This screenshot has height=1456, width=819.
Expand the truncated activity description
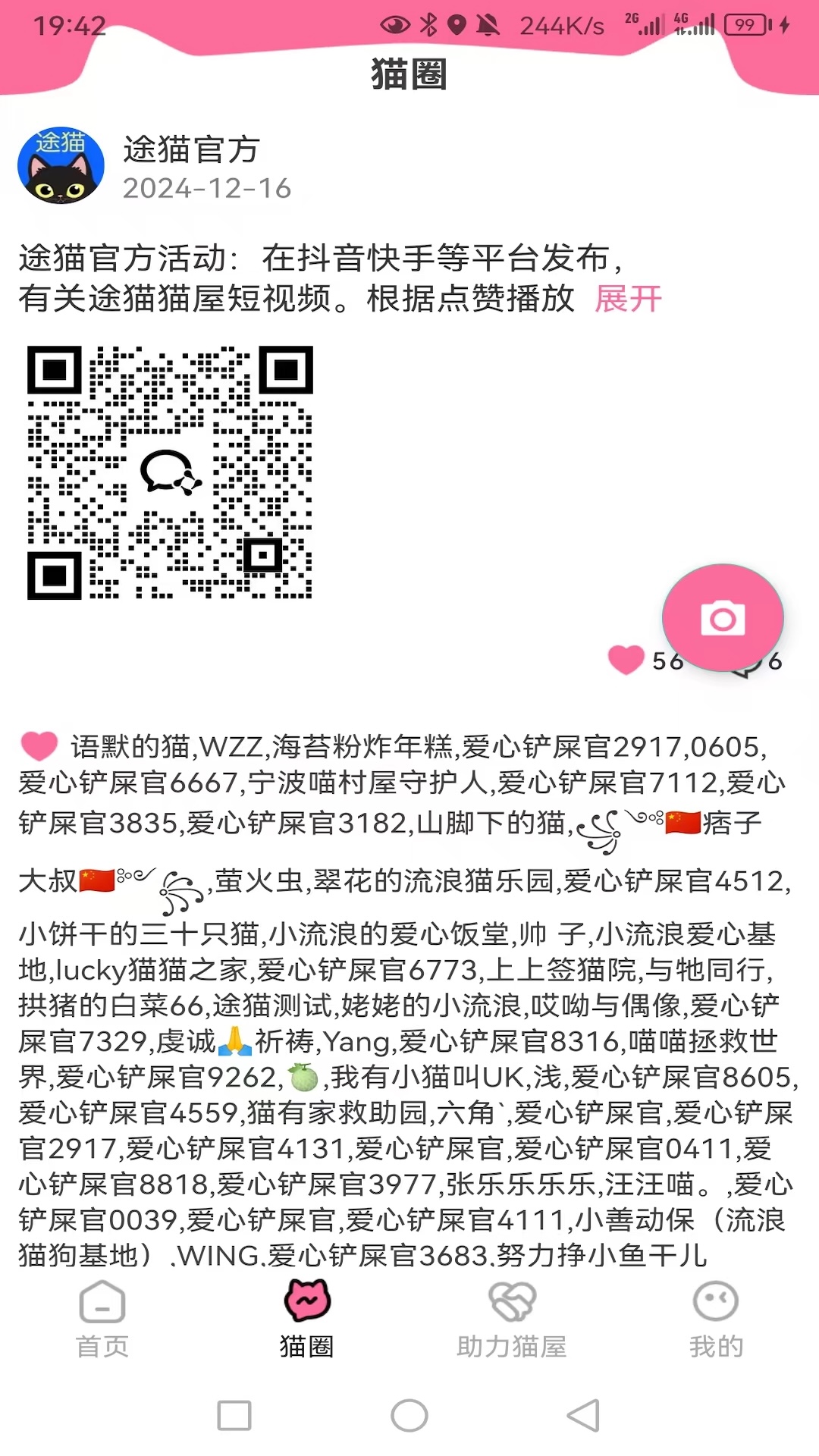[x=627, y=300]
